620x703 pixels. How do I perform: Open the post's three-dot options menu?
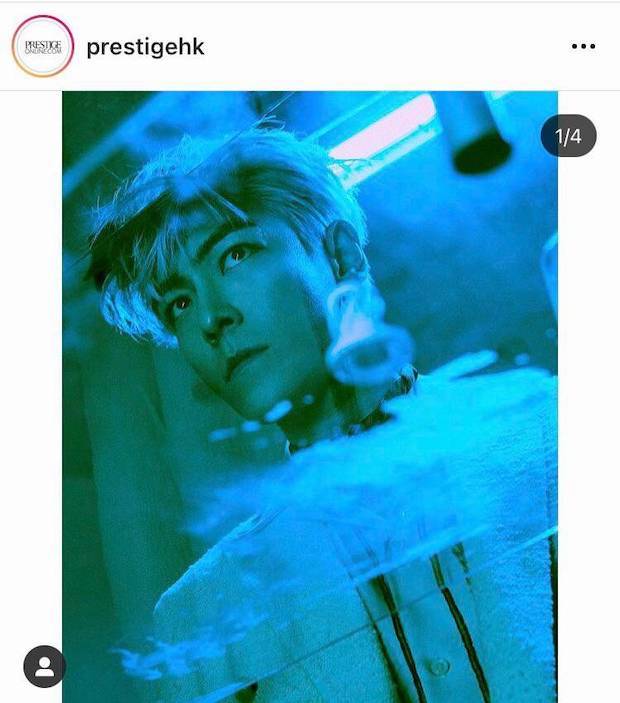click(583, 47)
